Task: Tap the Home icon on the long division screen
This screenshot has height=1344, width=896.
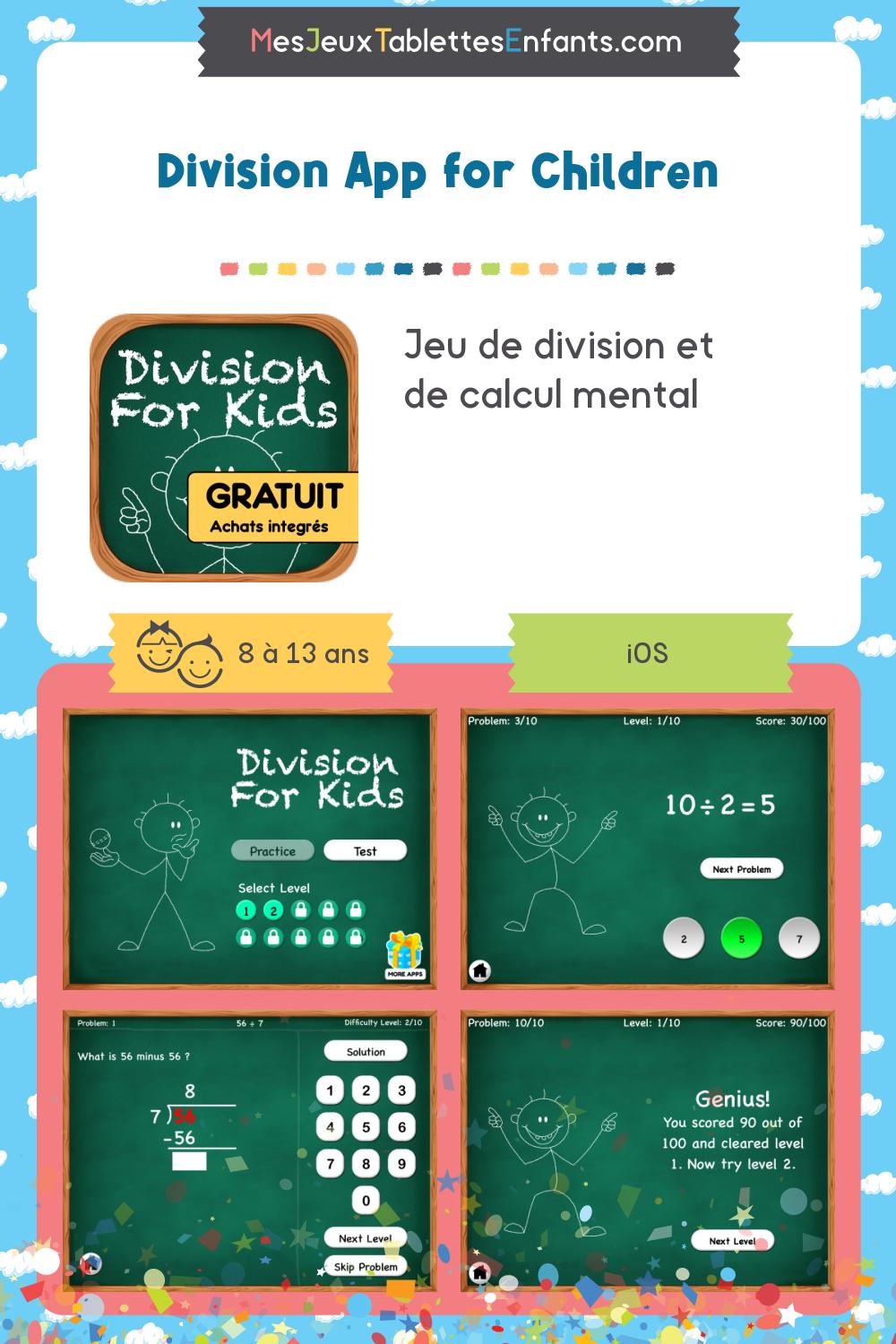Action: (x=90, y=1265)
